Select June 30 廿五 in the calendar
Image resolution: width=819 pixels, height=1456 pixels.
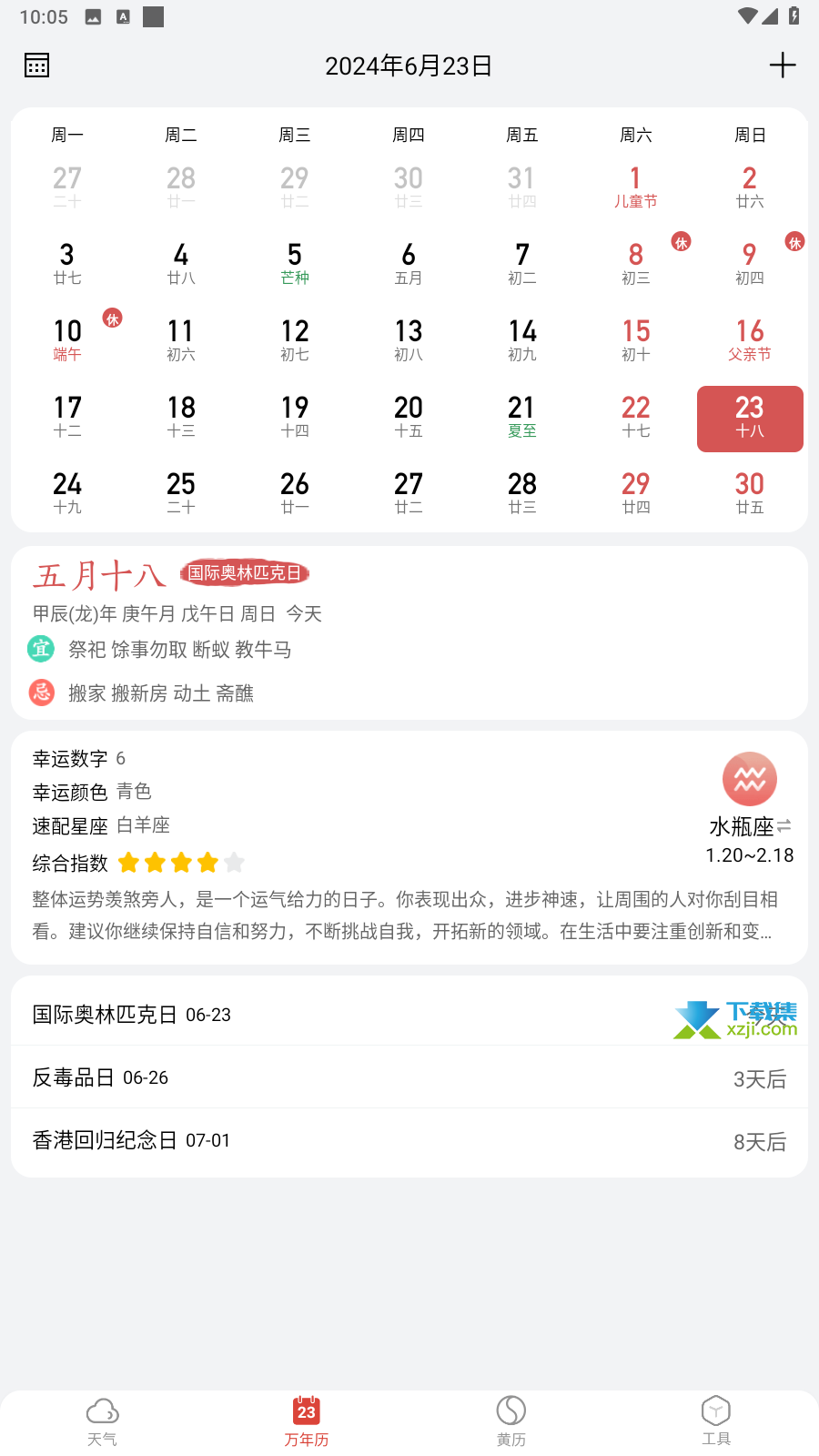click(x=750, y=492)
